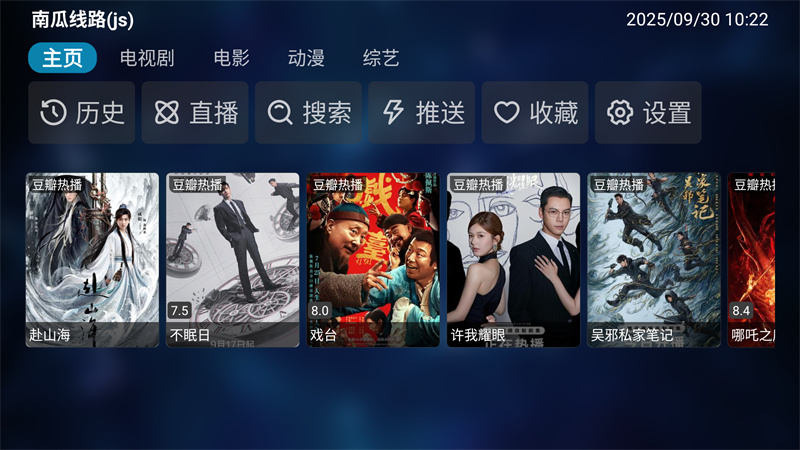Open the 动漫 tab
Image resolution: width=800 pixels, height=450 pixels.
tap(306, 58)
